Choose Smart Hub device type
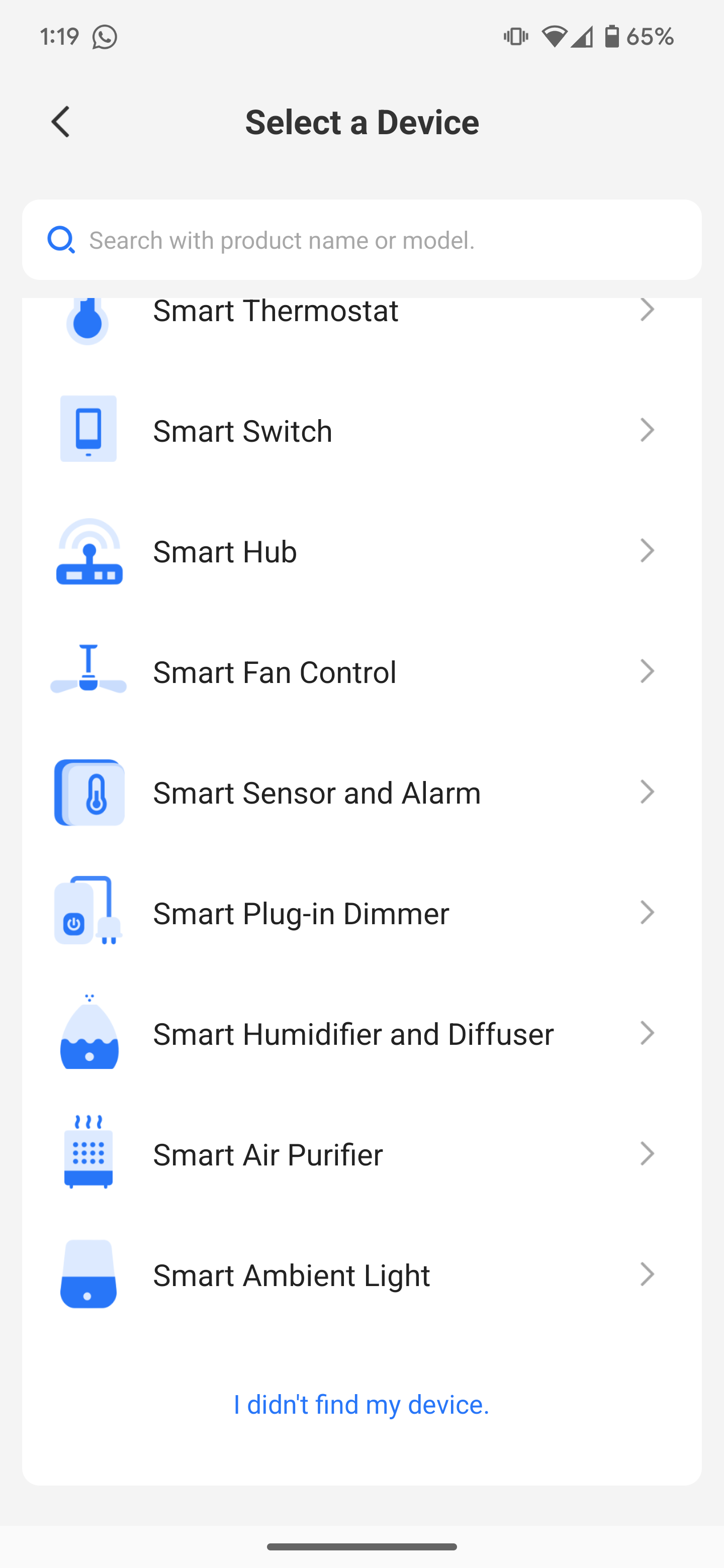 (x=361, y=551)
